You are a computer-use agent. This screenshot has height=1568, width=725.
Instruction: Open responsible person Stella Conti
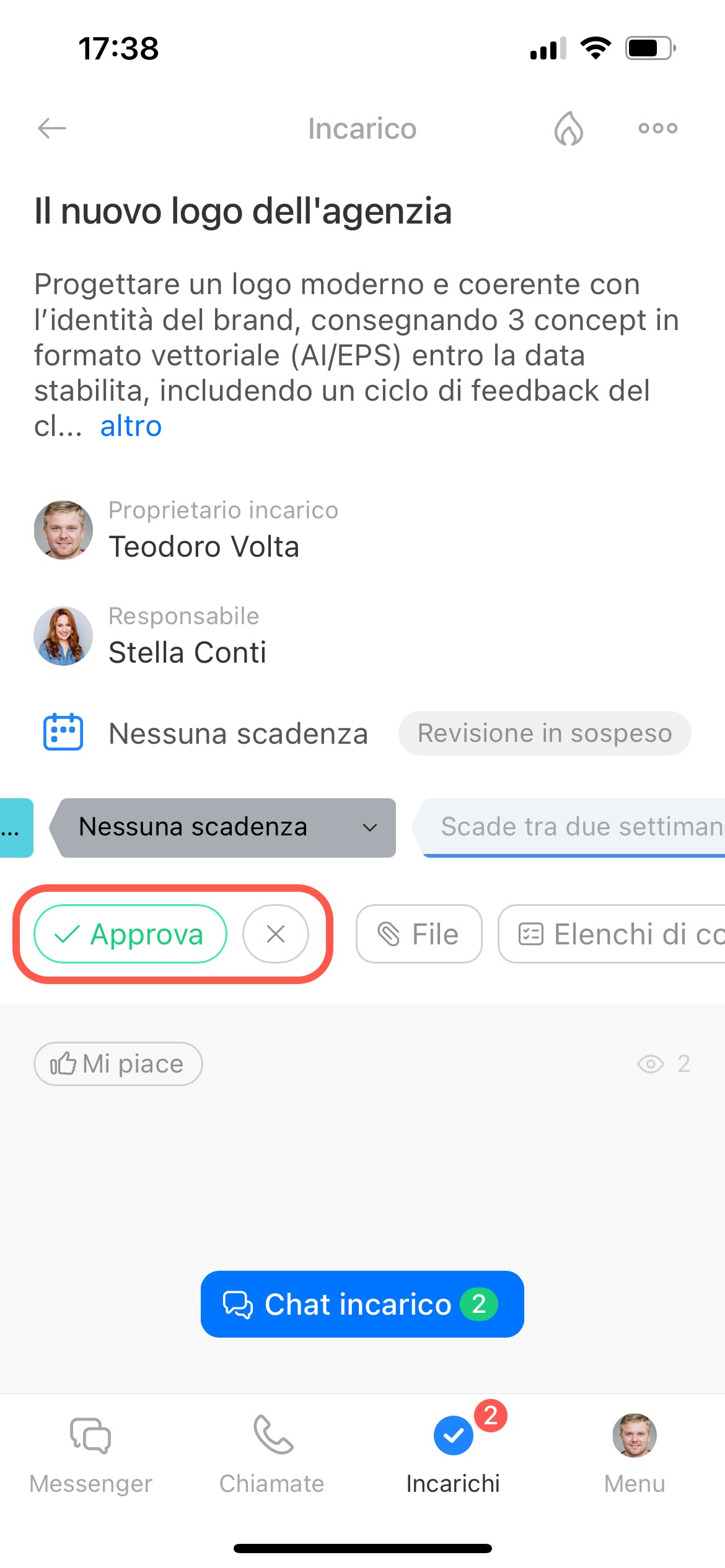187,651
